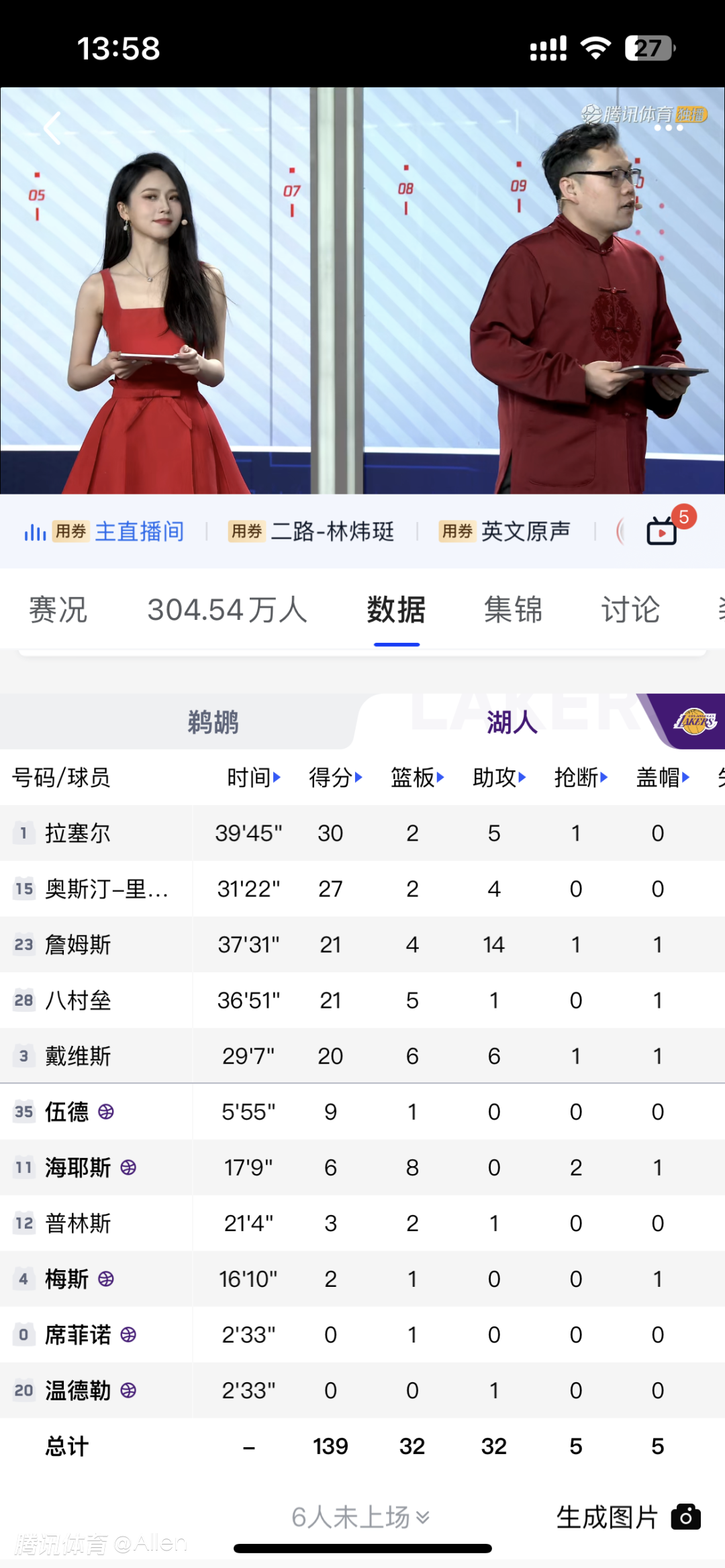Image resolution: width=725 pixels, height=1568 pixels.
Task: Switch to 二路-林炜珽 commentary channel
Action: [x=332, y=531]
